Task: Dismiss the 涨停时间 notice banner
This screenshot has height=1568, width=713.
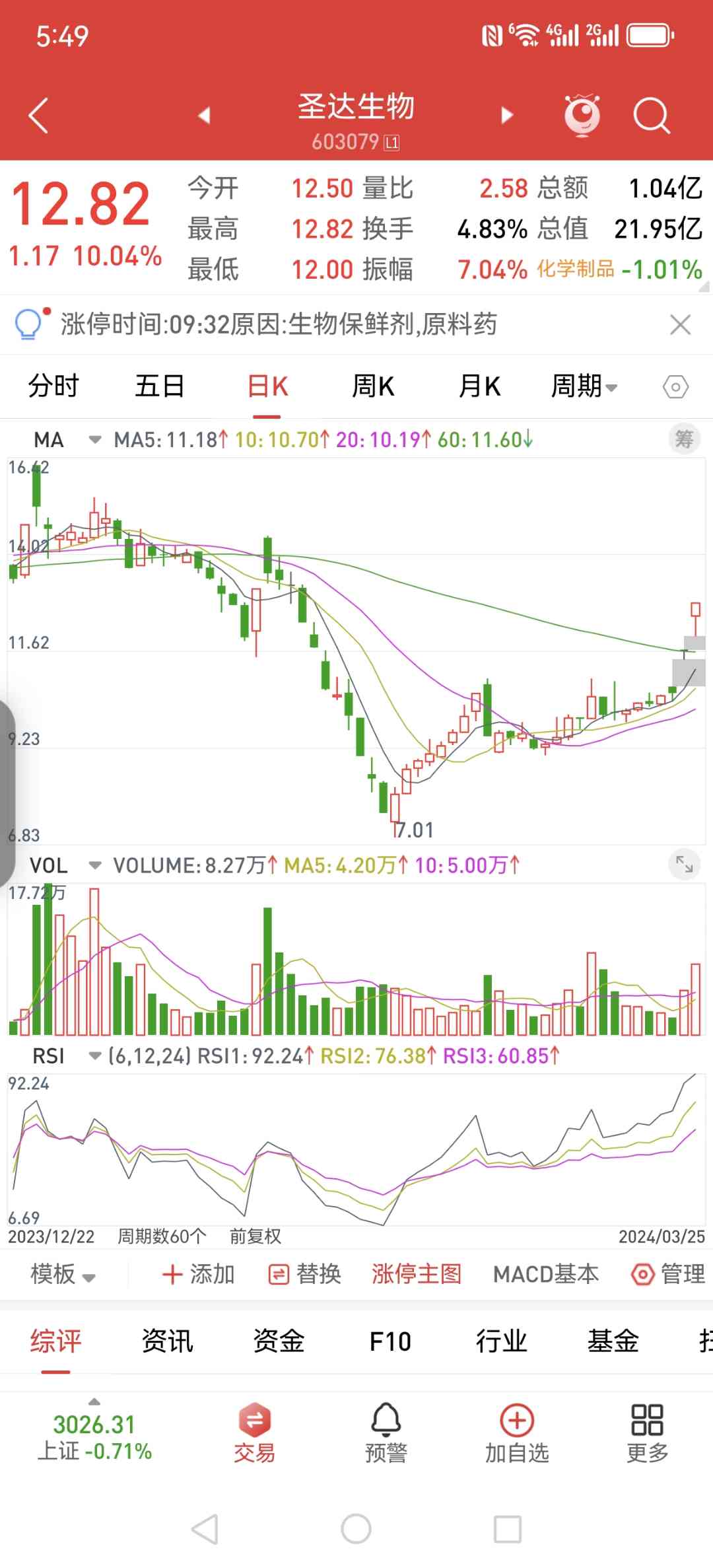Action: coord(680,325)
